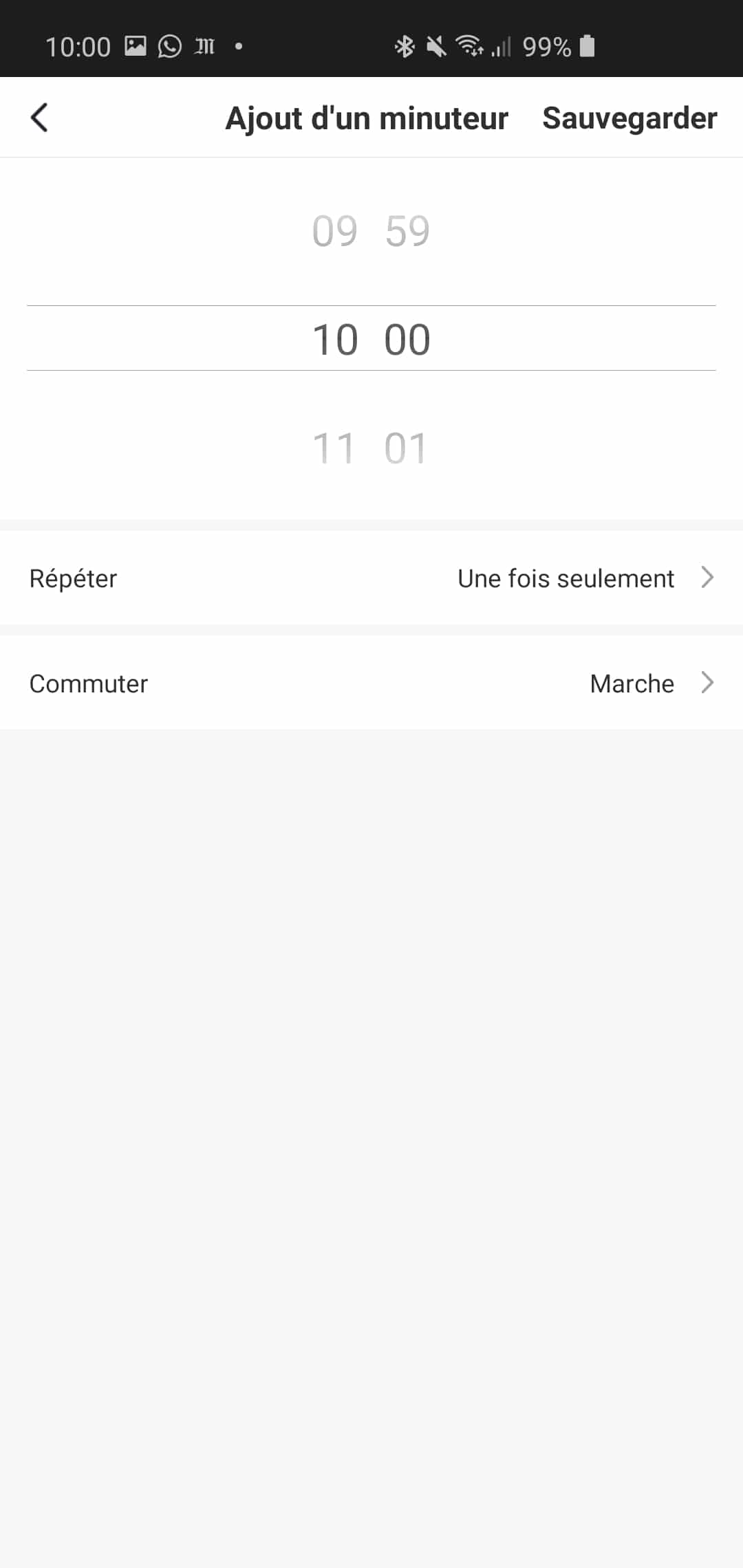This screenshot has width=743, height=1568.
Task: Open the Commuter setting row
Action: (371, 683)
